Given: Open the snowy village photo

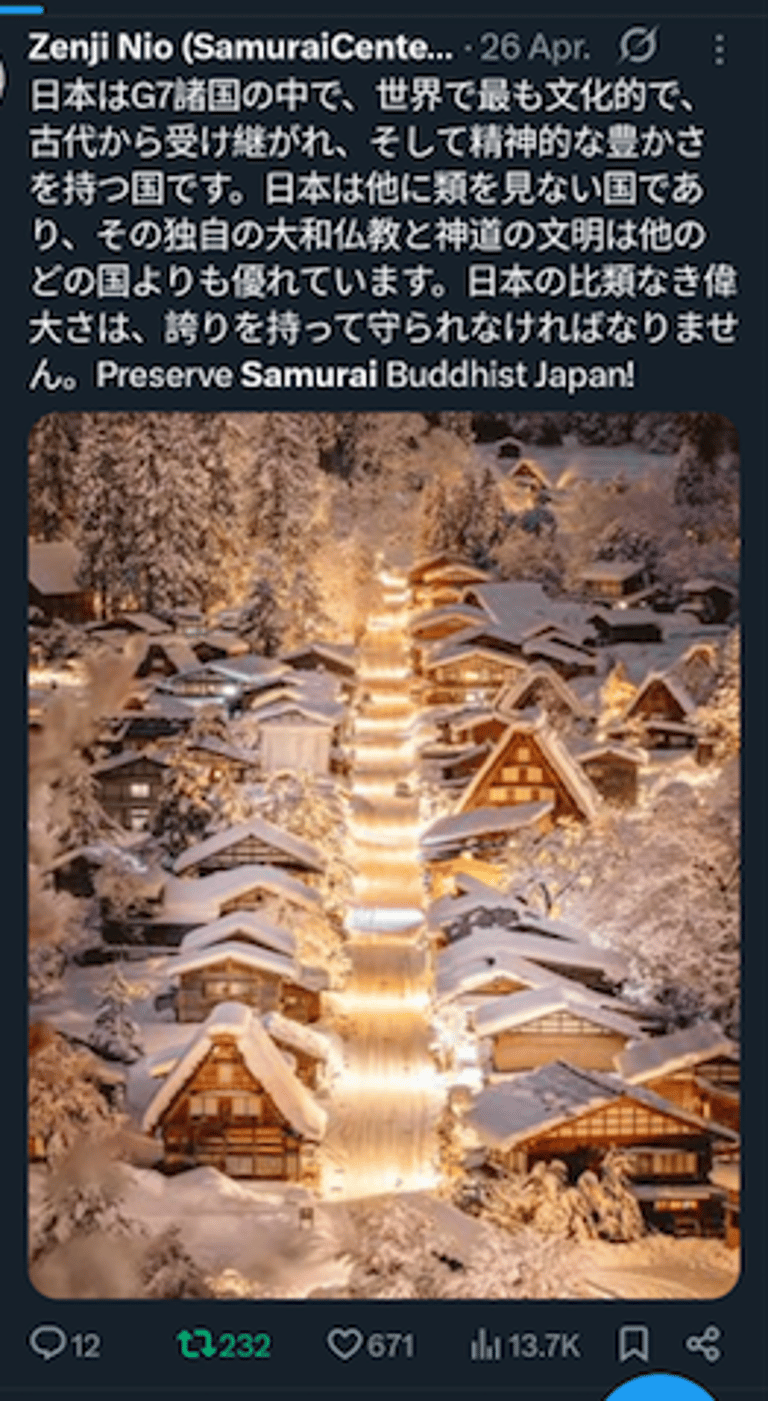Looking at the screenshot, I should coord(384,856).
